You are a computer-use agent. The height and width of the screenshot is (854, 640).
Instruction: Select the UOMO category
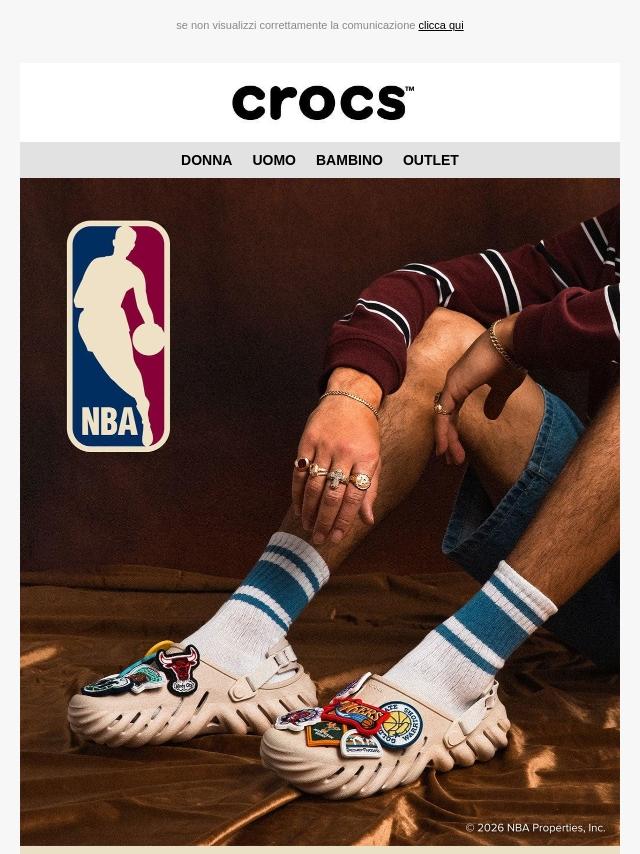click(x=274, y=160)
